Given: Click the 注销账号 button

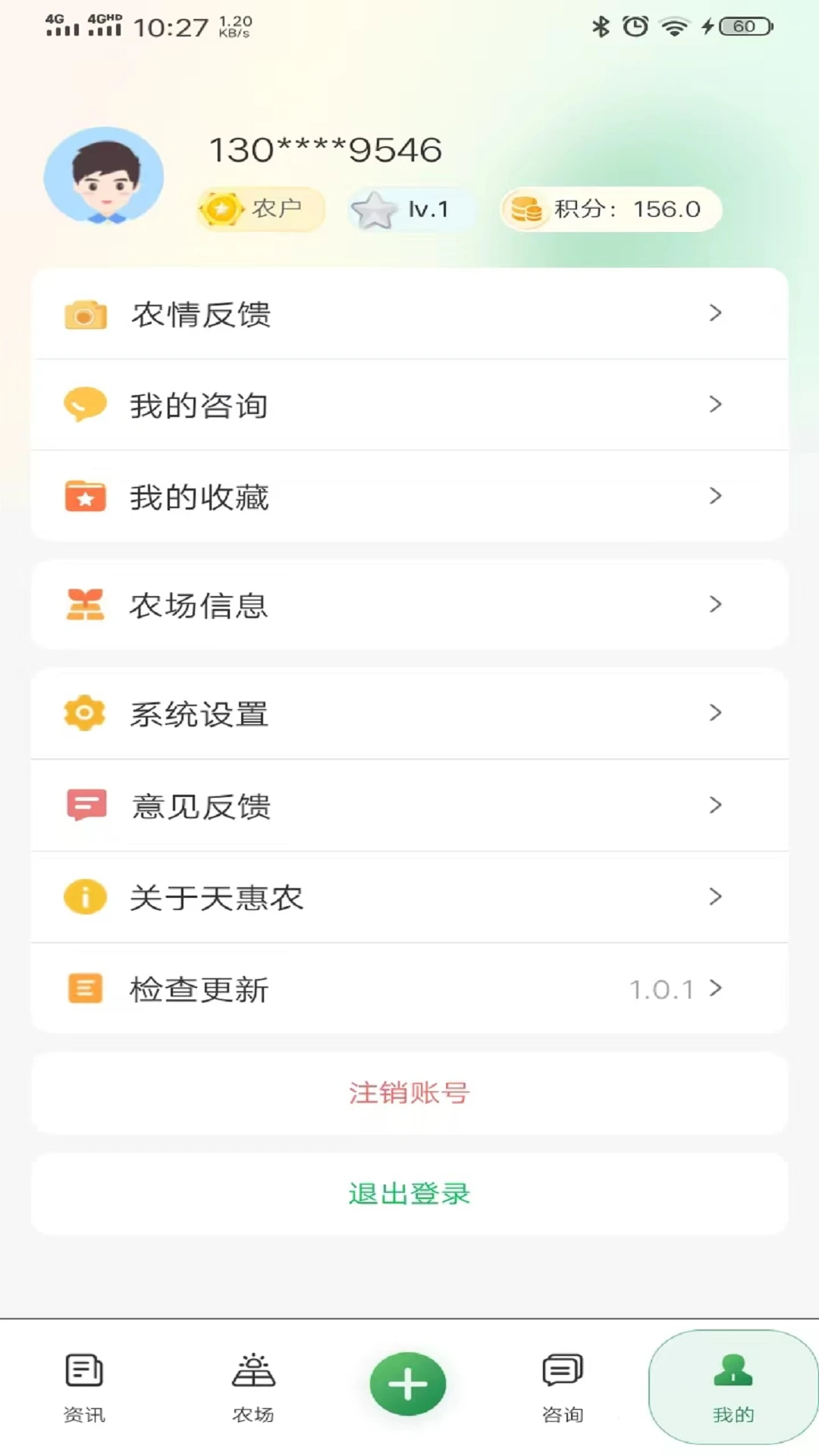Looking at the screenshot, I should [x=408, y=1094].
